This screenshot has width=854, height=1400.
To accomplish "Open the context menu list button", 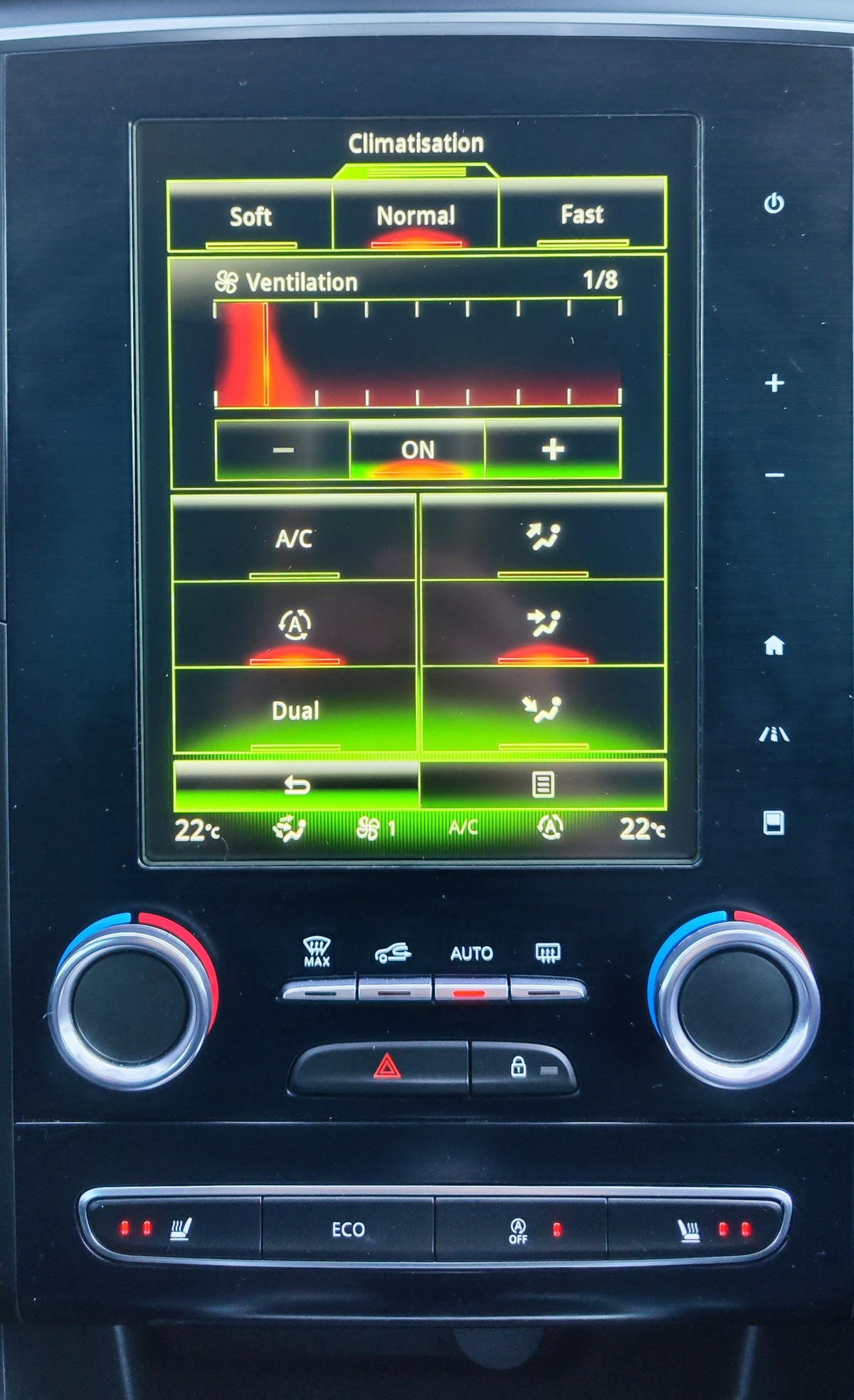I will pyautogui.click(x=543, y=784).
